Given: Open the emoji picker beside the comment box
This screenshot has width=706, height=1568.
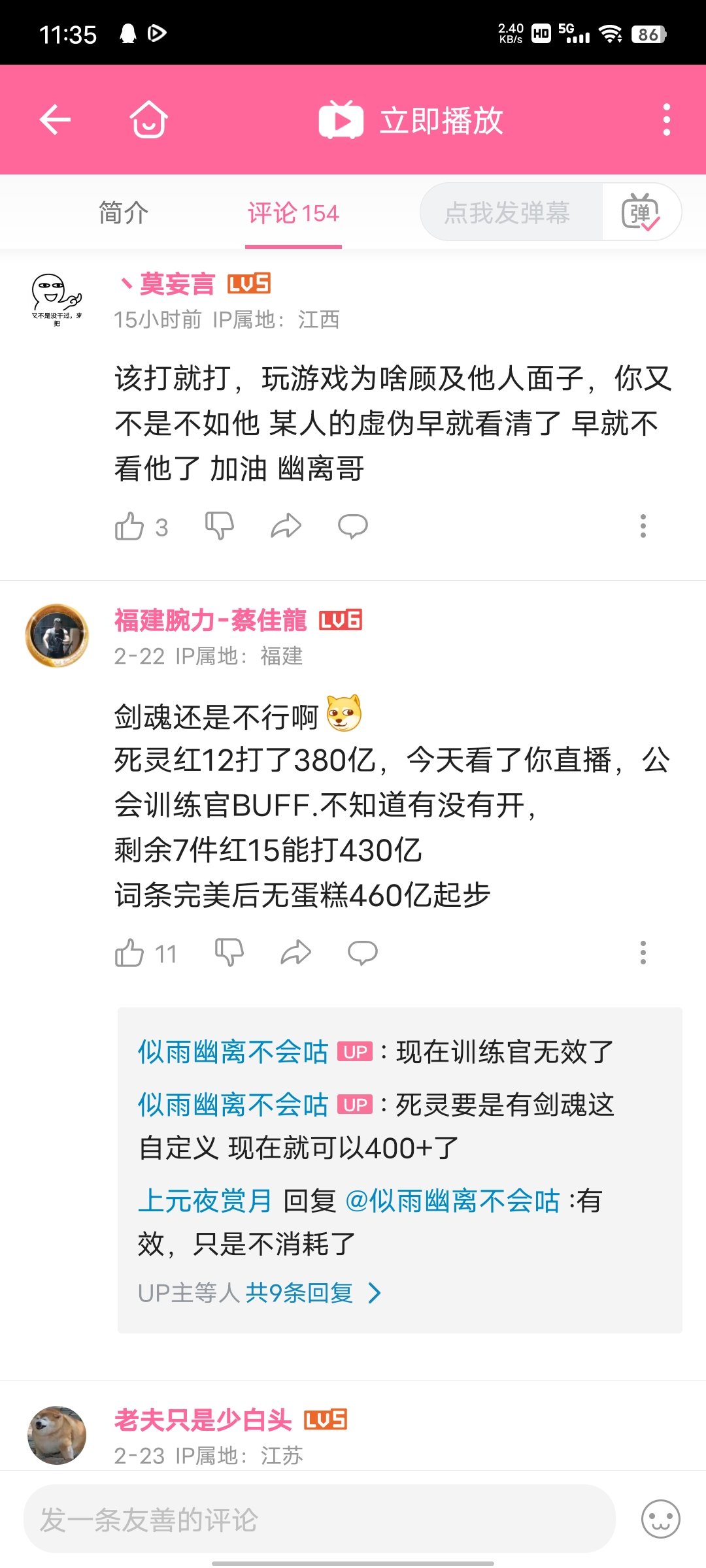Looking at the screenshot, I should tap(660, 1519).
